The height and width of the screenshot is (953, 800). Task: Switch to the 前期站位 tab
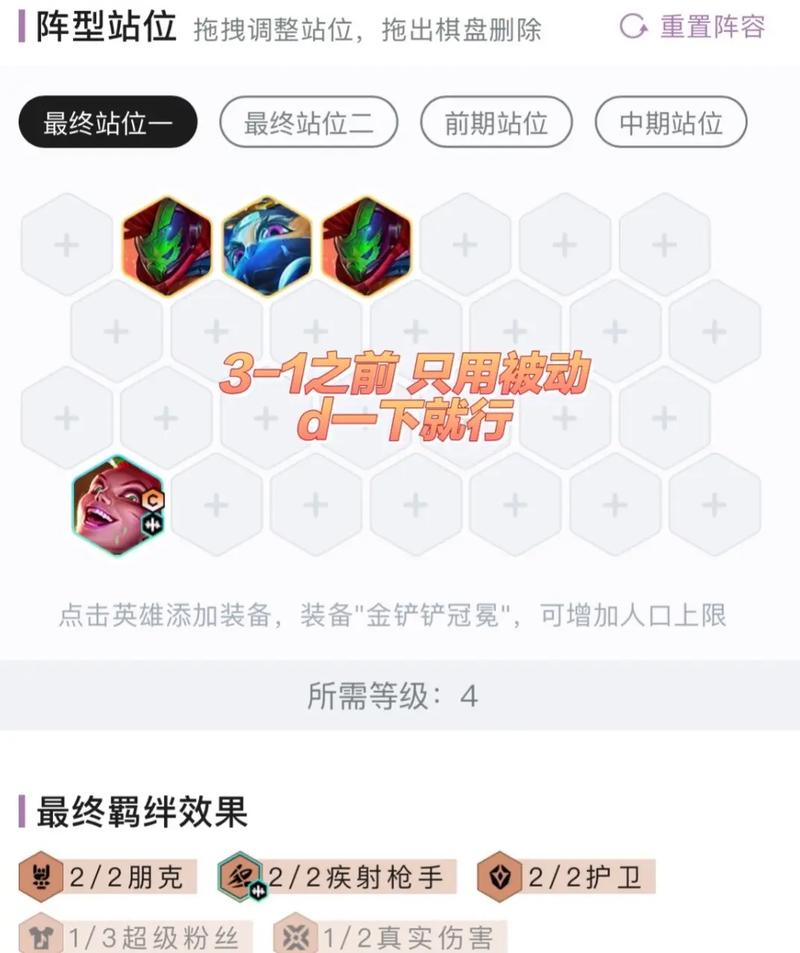point(496,123)
